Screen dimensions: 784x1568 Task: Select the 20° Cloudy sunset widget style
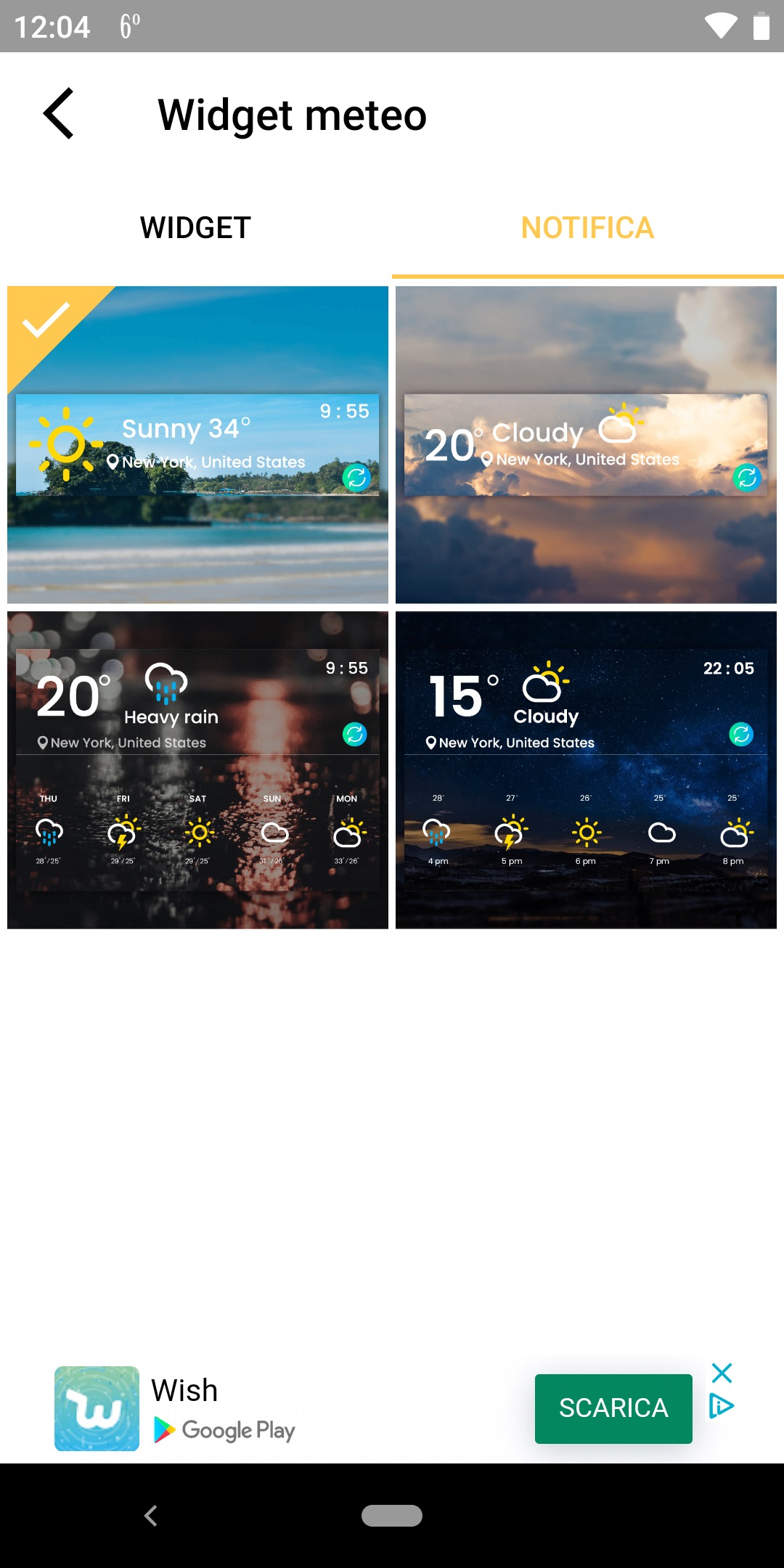(586, 444)
